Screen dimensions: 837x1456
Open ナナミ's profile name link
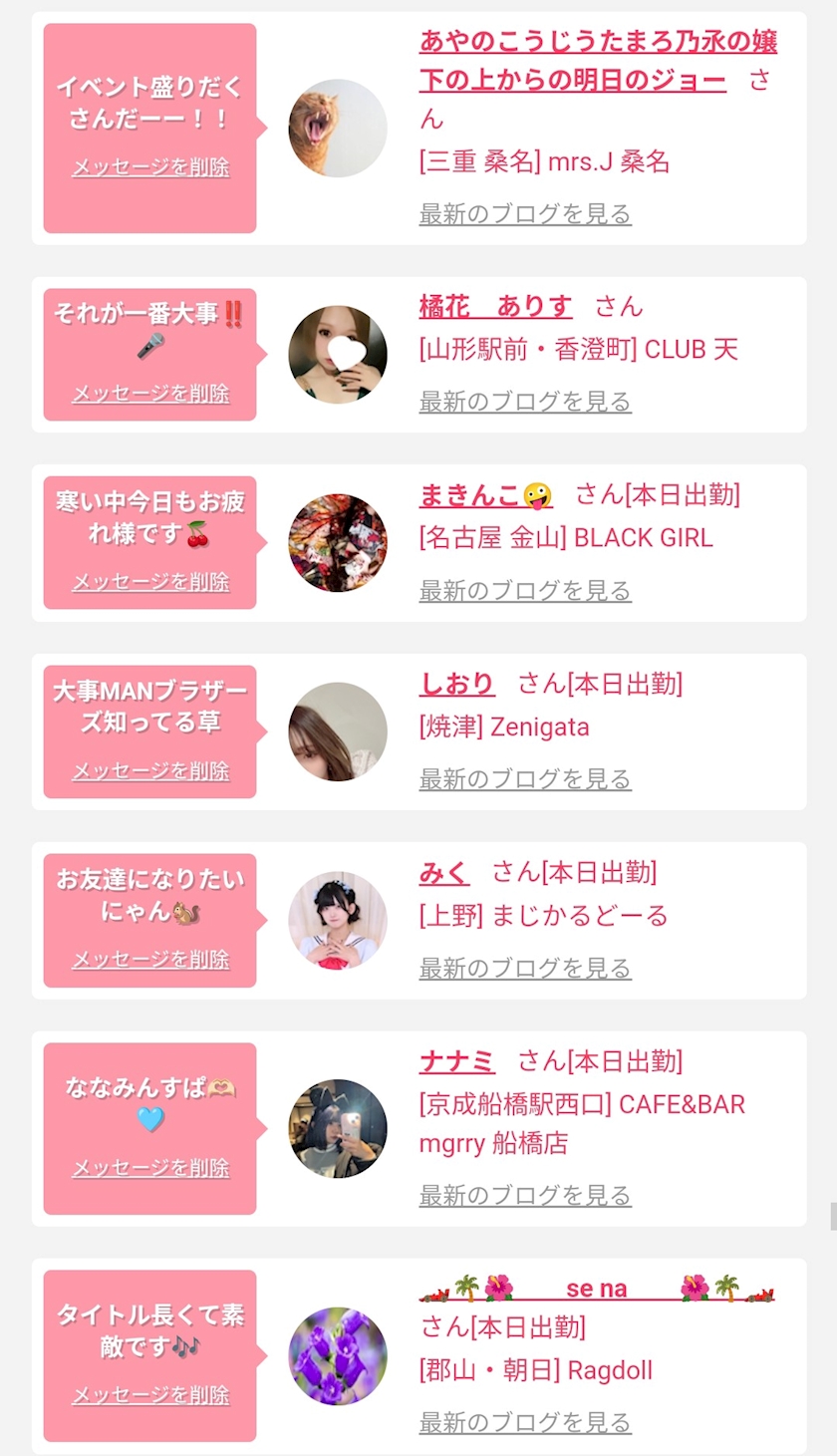(456, 1061)
